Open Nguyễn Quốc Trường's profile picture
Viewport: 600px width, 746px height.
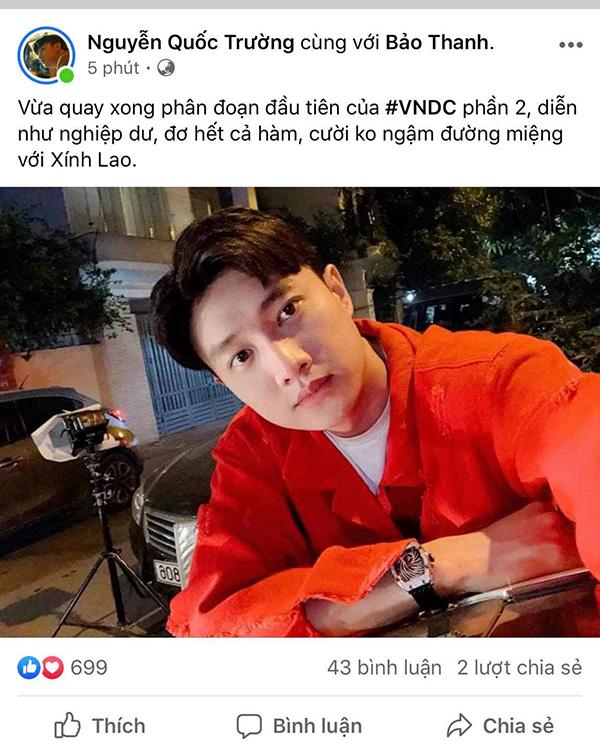click(x=46, y=55)
